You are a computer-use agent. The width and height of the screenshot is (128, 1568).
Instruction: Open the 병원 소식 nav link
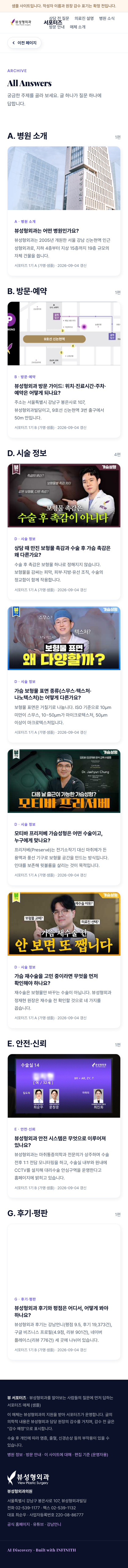coord(107,18)
